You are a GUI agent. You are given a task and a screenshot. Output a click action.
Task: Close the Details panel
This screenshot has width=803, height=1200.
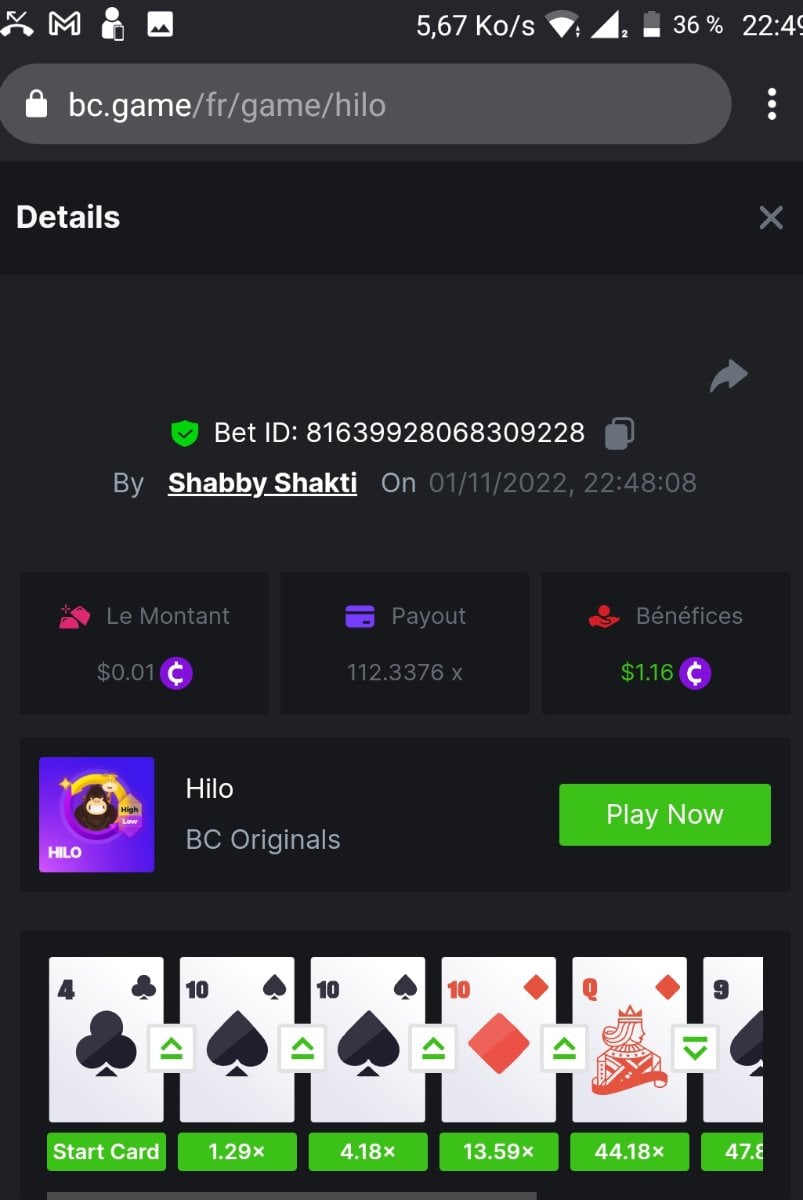coord(770,217)
